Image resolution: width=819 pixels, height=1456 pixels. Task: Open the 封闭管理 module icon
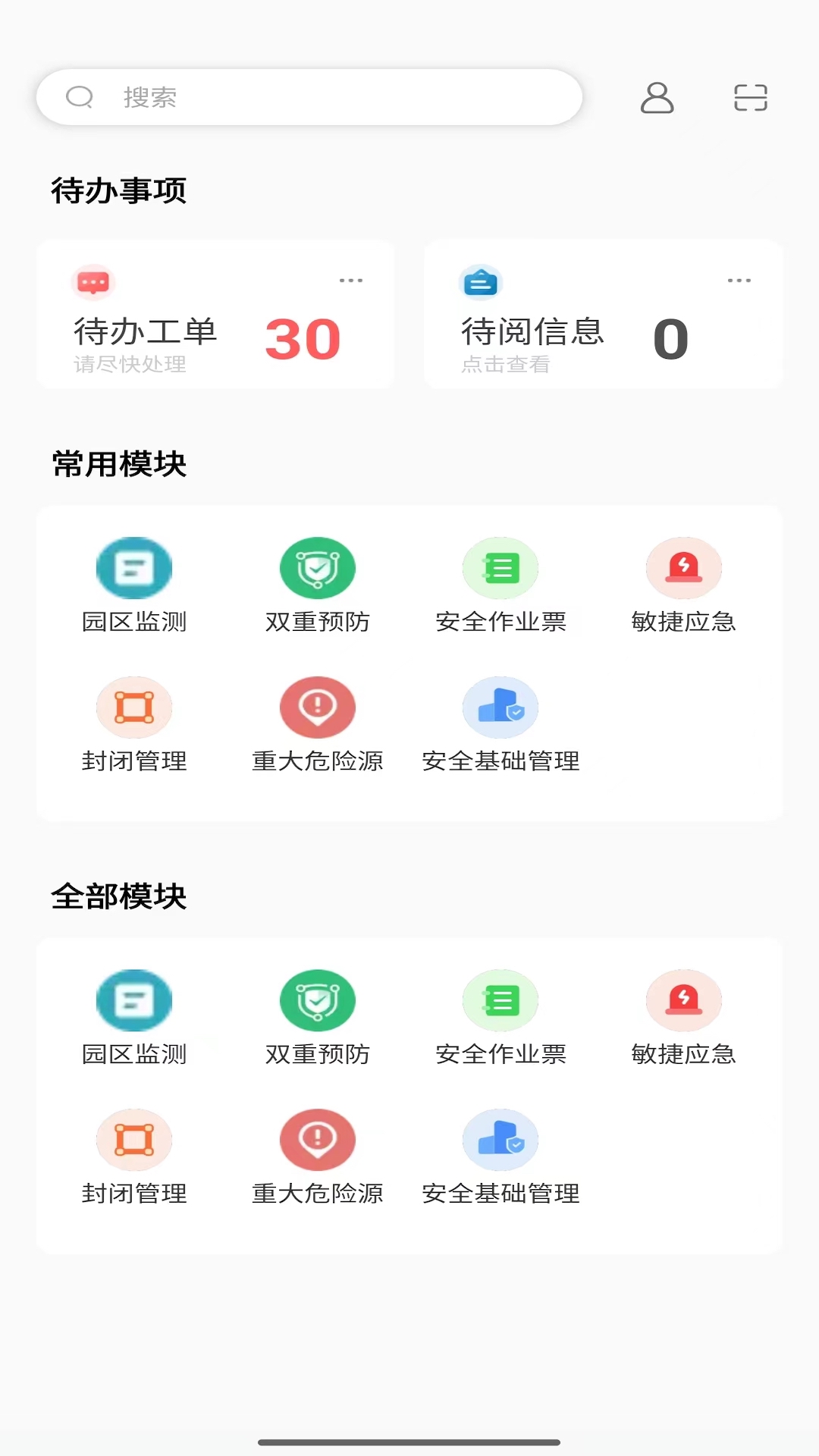coord(134,707)
